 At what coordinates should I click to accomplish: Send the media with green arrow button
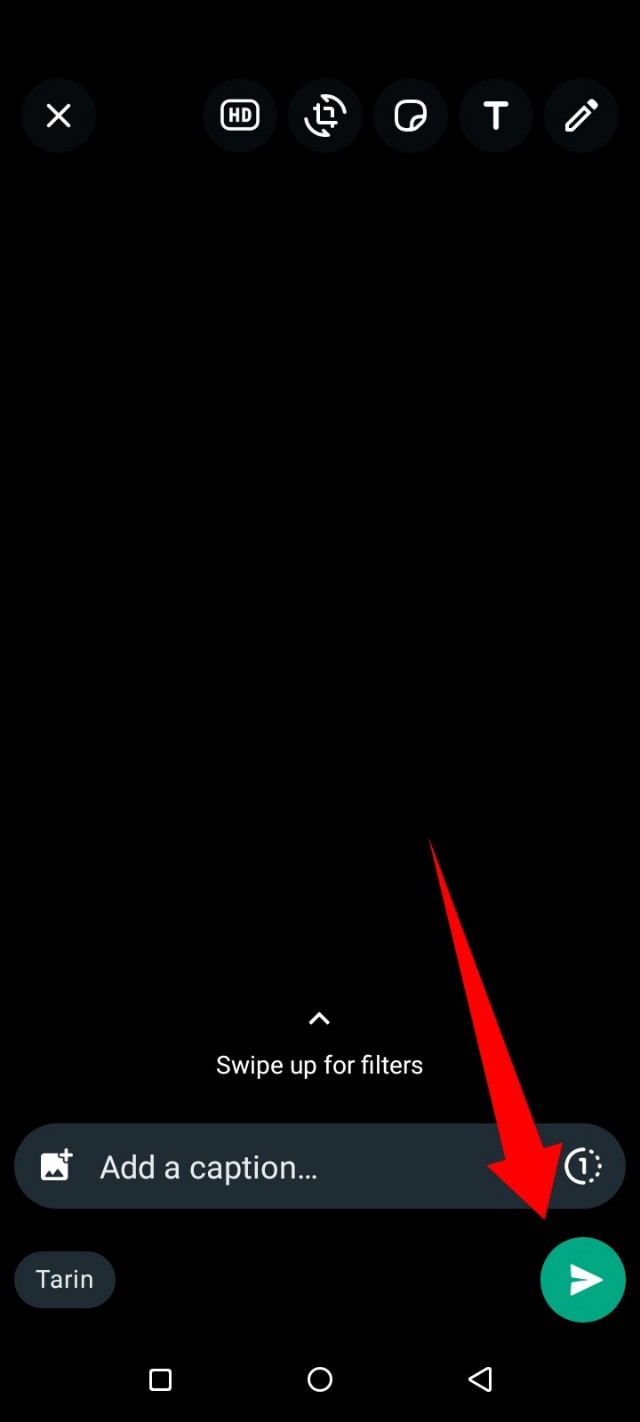click(x=583, y=1280)
